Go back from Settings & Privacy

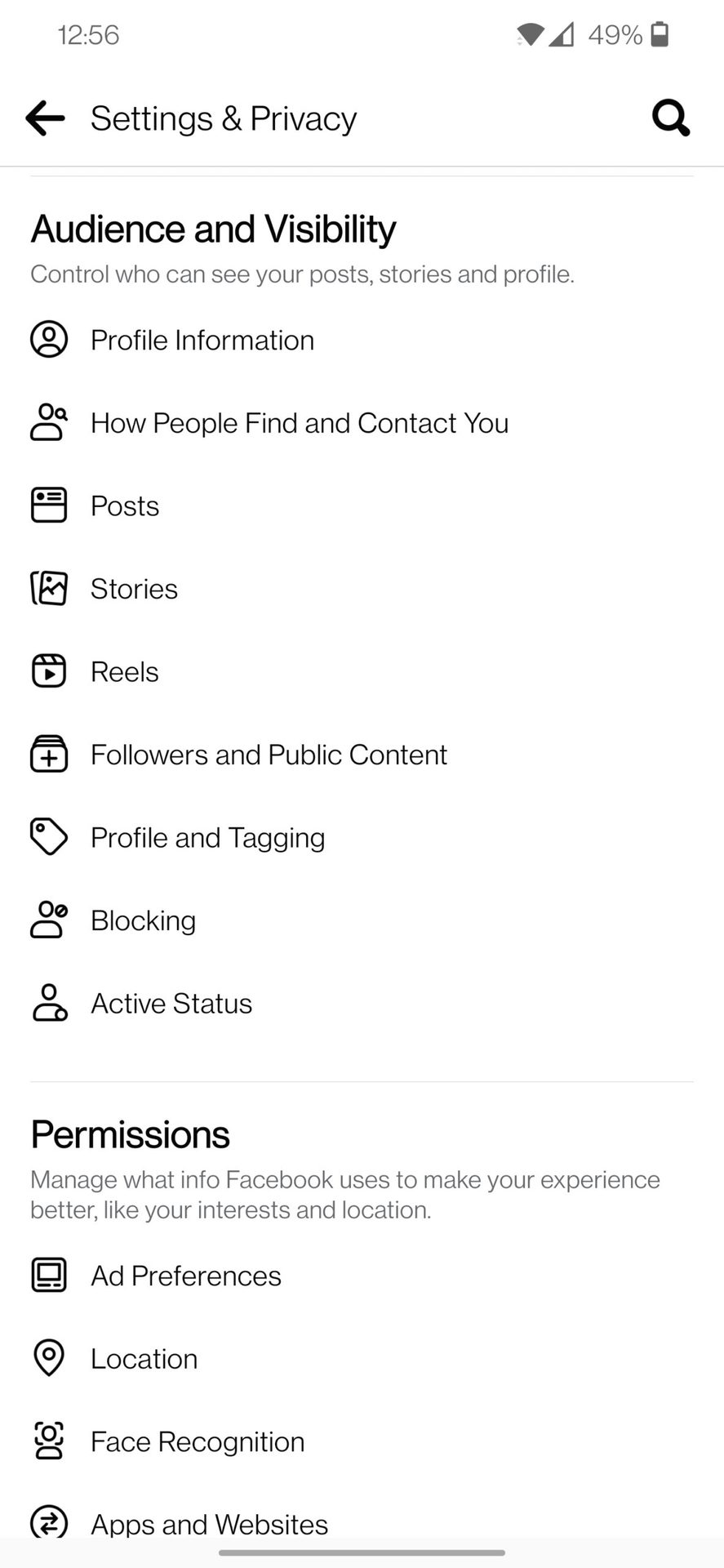tap(45, 118)
